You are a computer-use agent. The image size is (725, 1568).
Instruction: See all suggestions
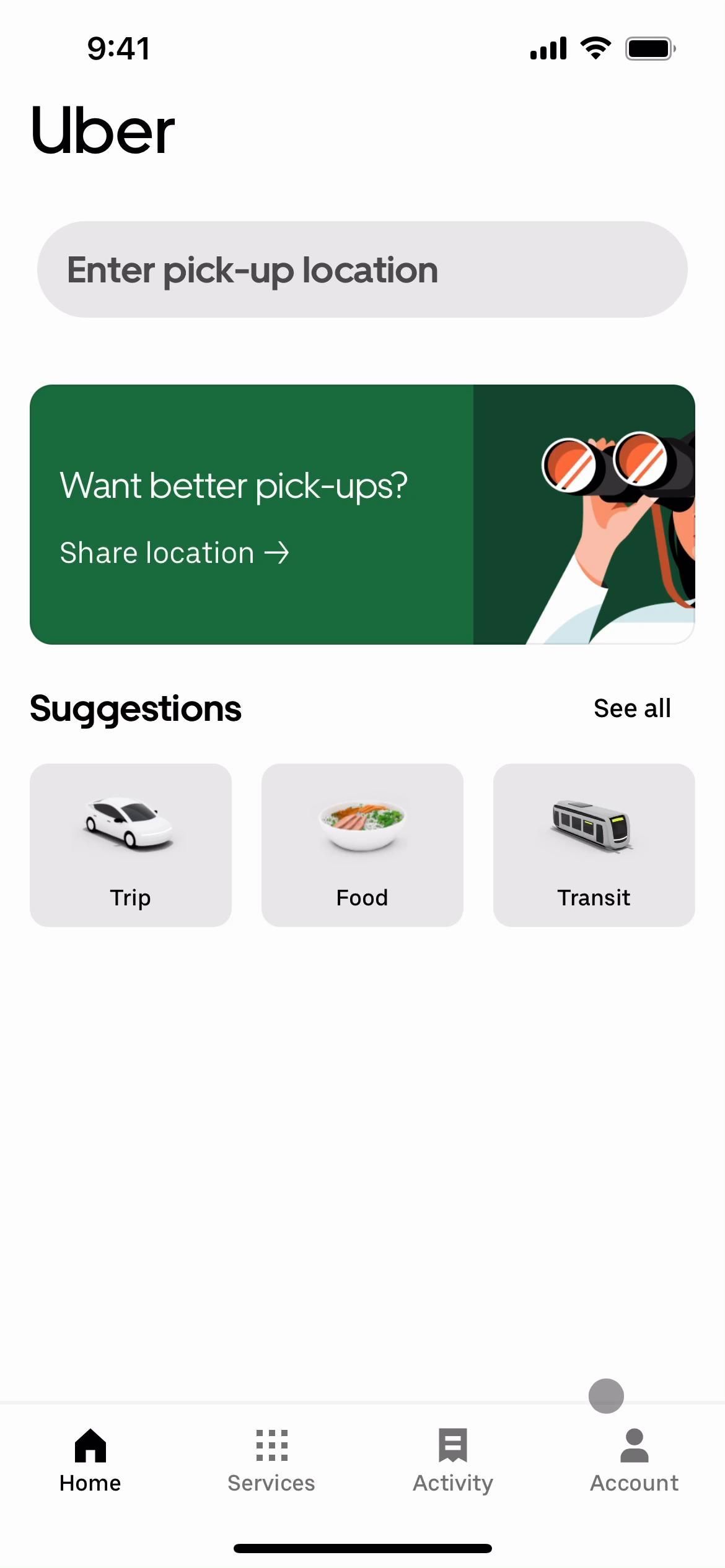click(x=631, y=708)
